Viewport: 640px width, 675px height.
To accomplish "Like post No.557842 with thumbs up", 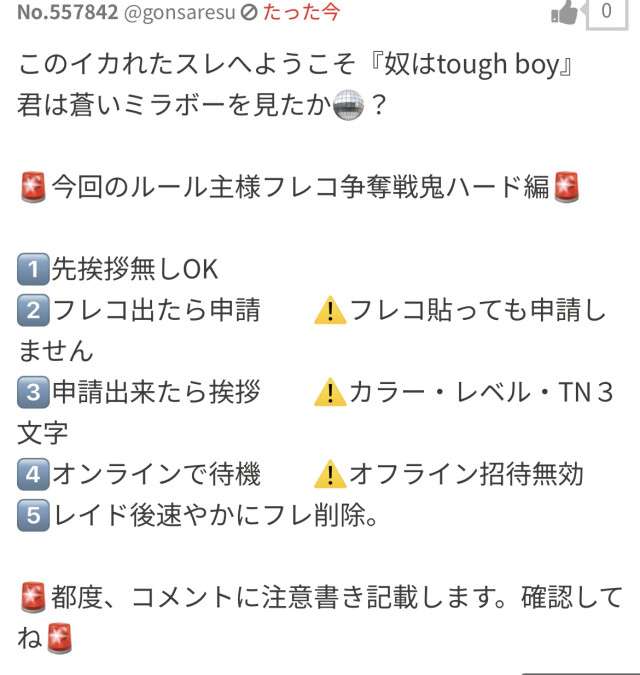I will [566, 13].
